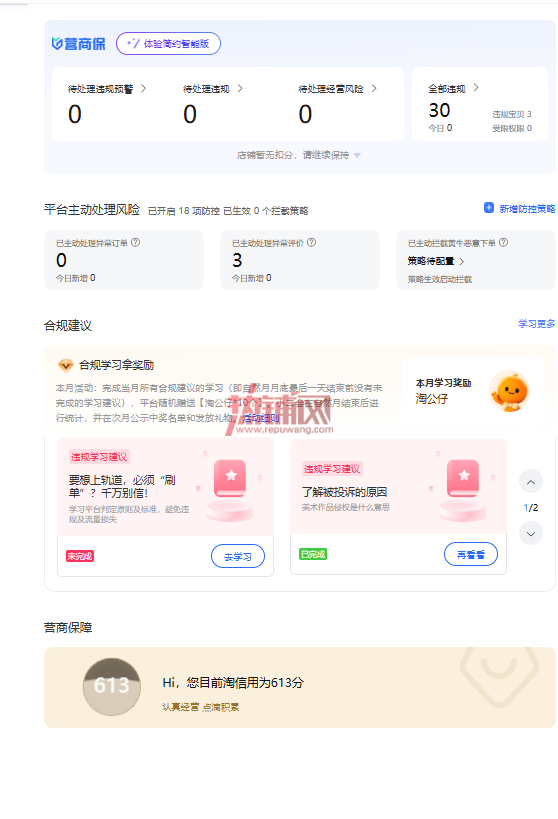Tap 新增防控策略
Screen dimensions: 558x819
click(x=519, y=208)
